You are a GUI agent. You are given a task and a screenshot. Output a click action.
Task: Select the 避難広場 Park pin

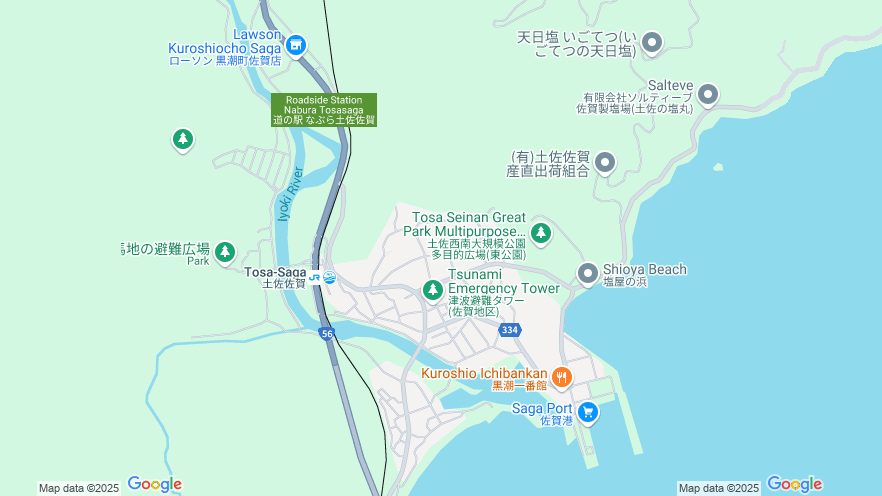[x=225, y=252]
